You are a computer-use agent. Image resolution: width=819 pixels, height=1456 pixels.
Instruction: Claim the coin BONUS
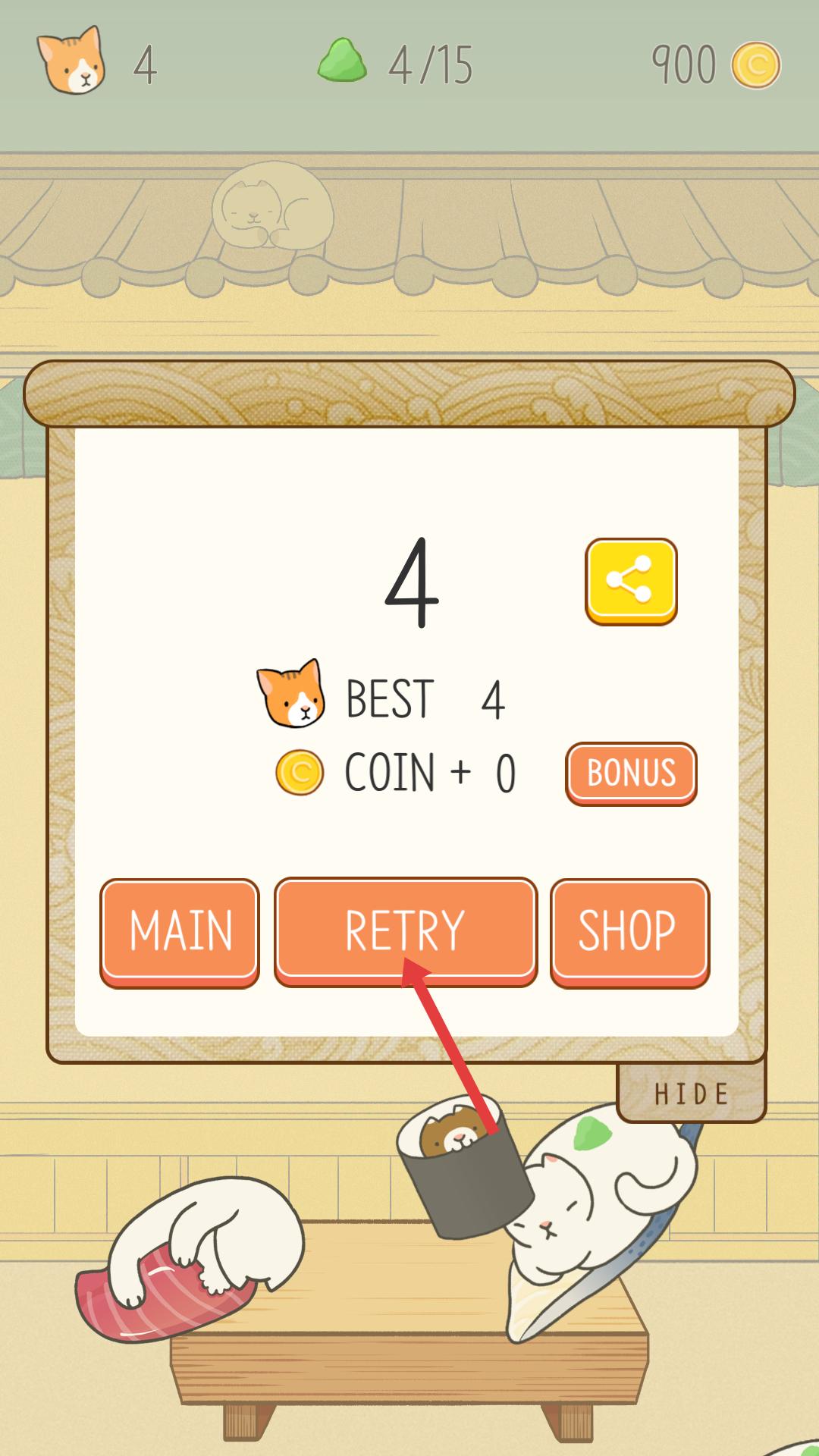630,773
